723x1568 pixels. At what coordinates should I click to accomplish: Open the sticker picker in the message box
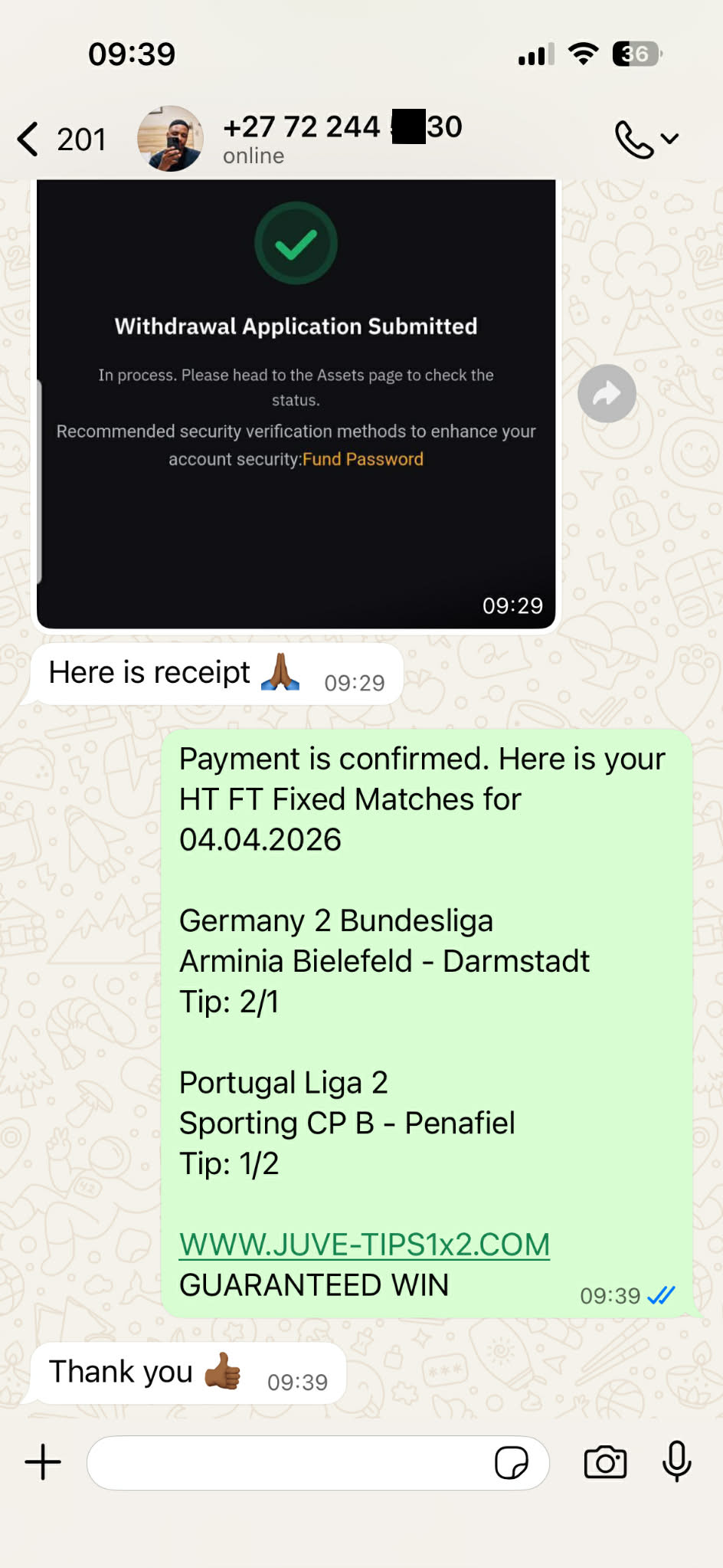[511, 1463]
